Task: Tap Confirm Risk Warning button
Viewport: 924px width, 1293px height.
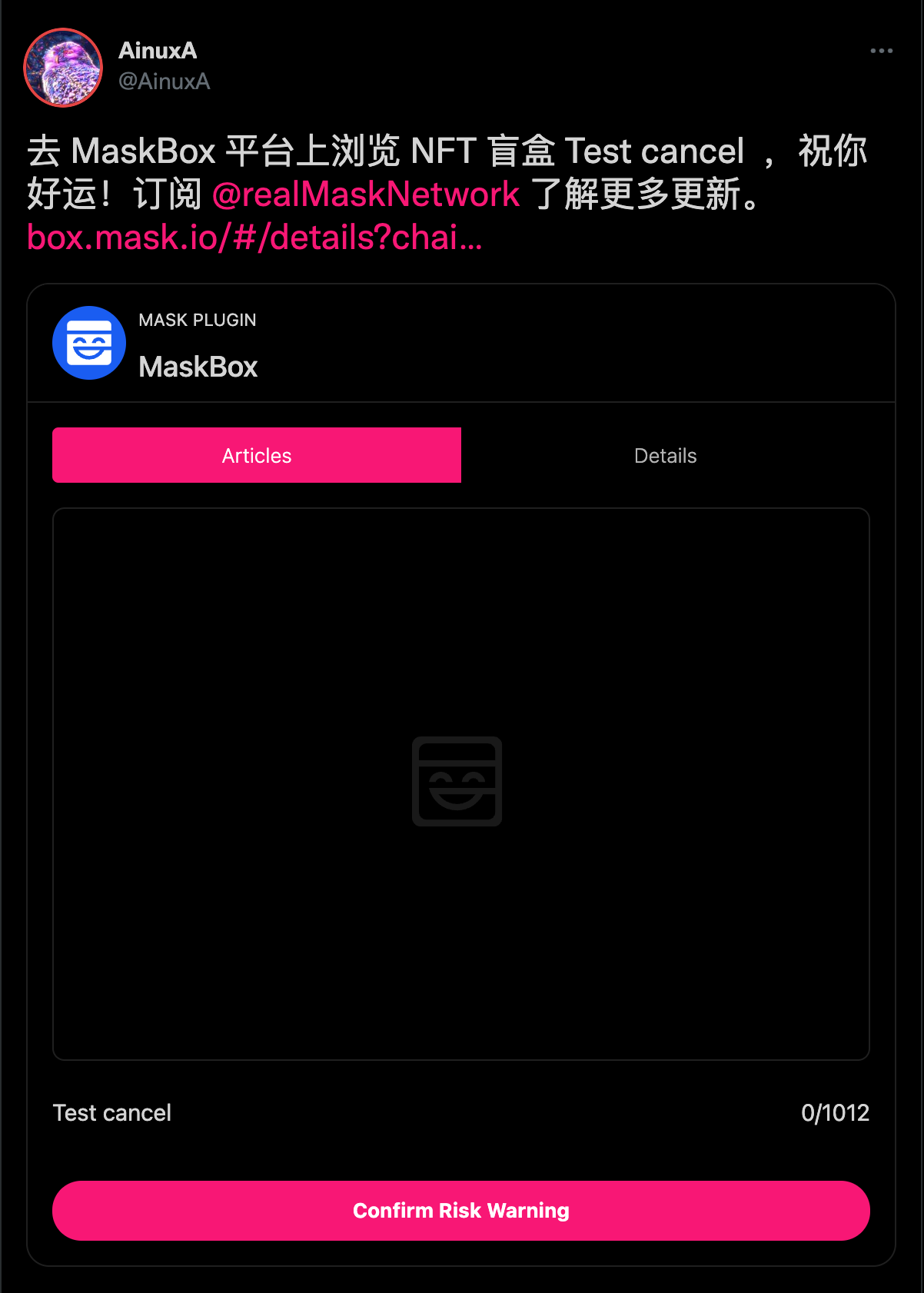Action: pyautogui.click(x=461, y=1210)
